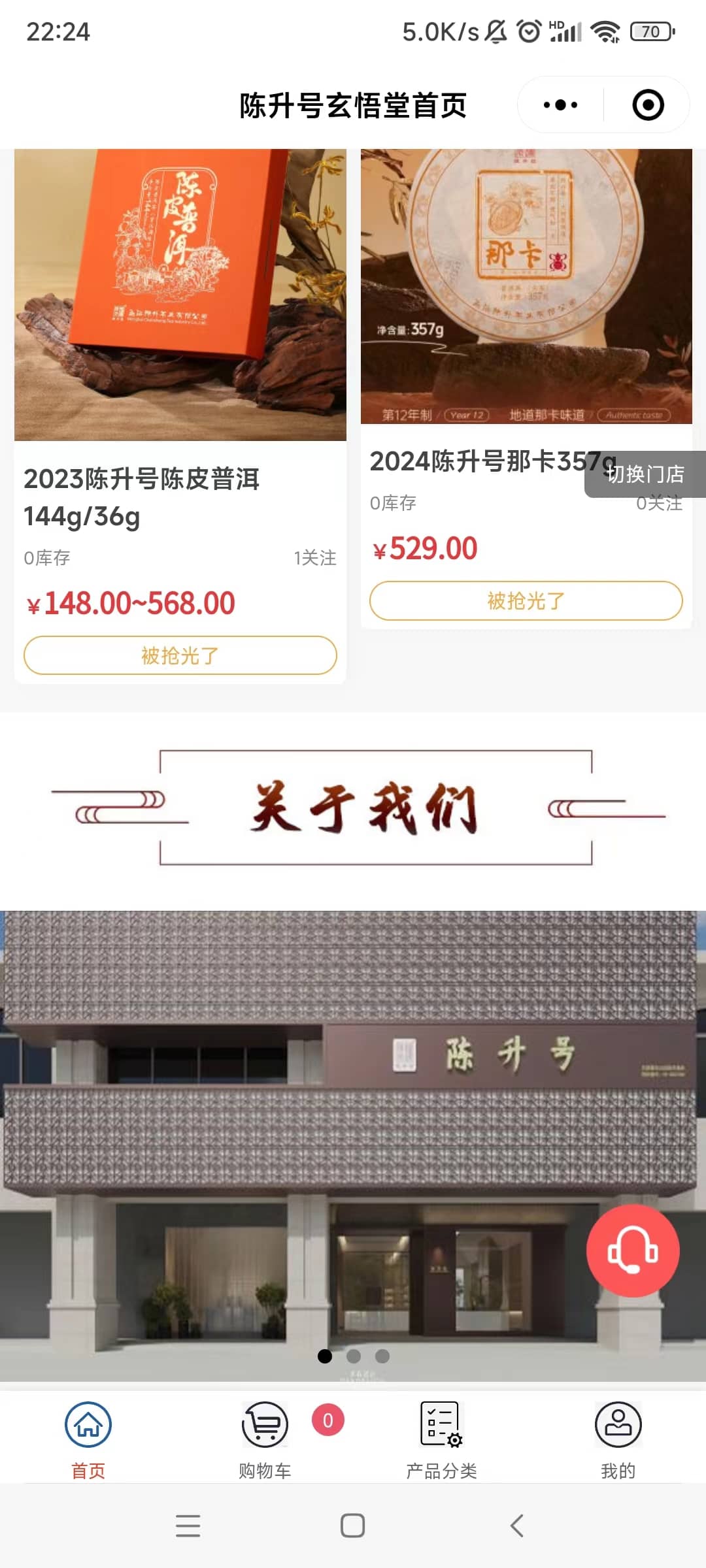
Task: Open the 购物车 tab
Action: pyautogui.click(x=265, y=1438)
